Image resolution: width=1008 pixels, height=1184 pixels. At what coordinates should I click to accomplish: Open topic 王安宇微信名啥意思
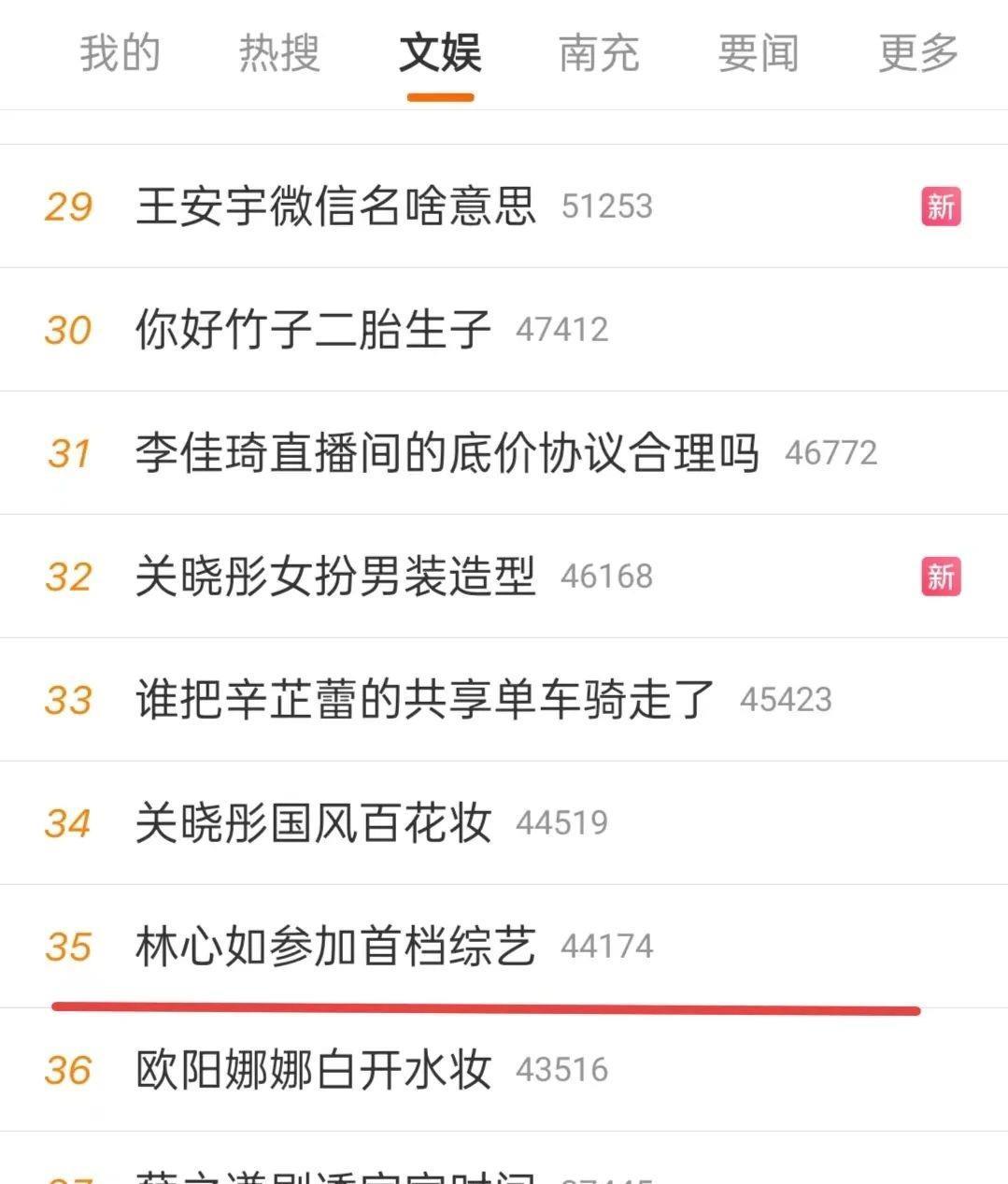coord(335,207)
